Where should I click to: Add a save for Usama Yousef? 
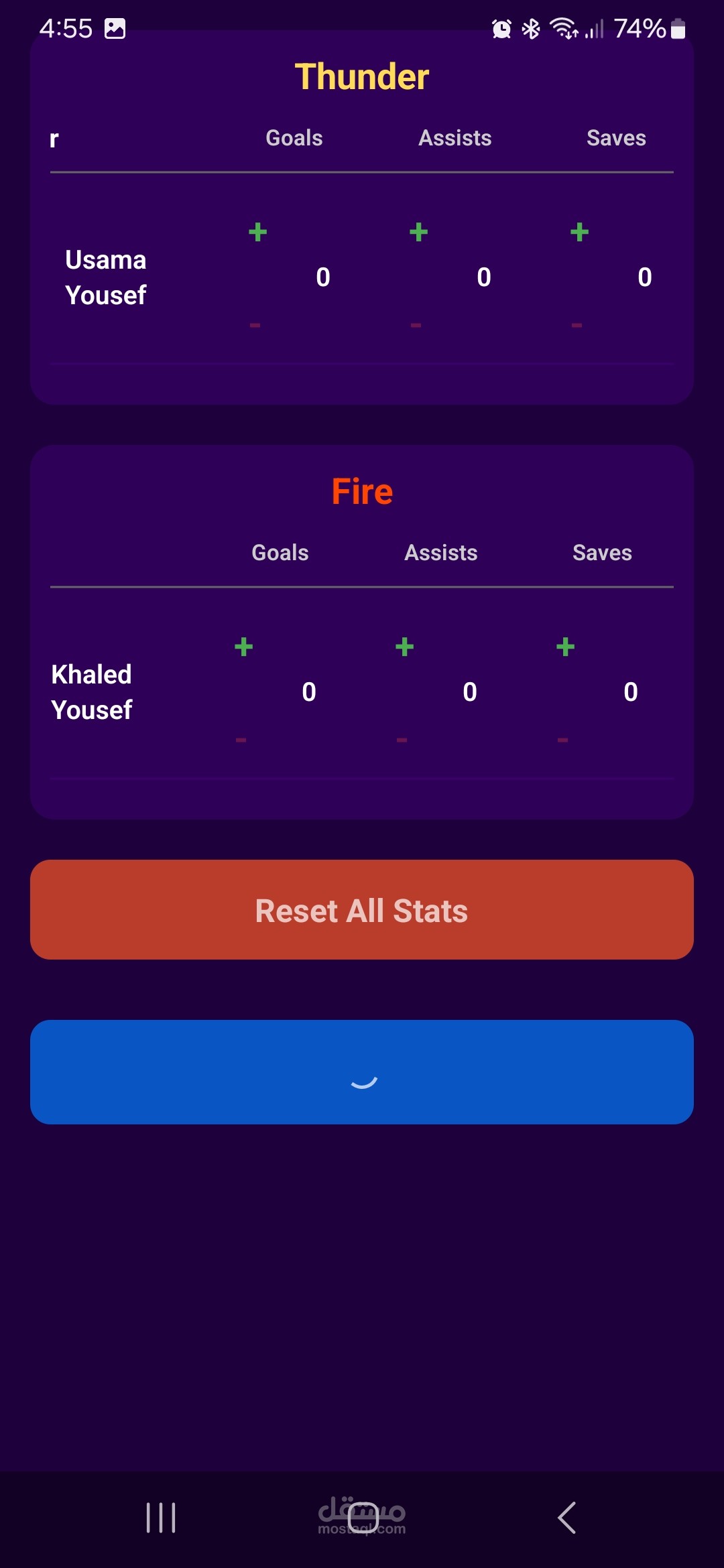tap(579, 233)
